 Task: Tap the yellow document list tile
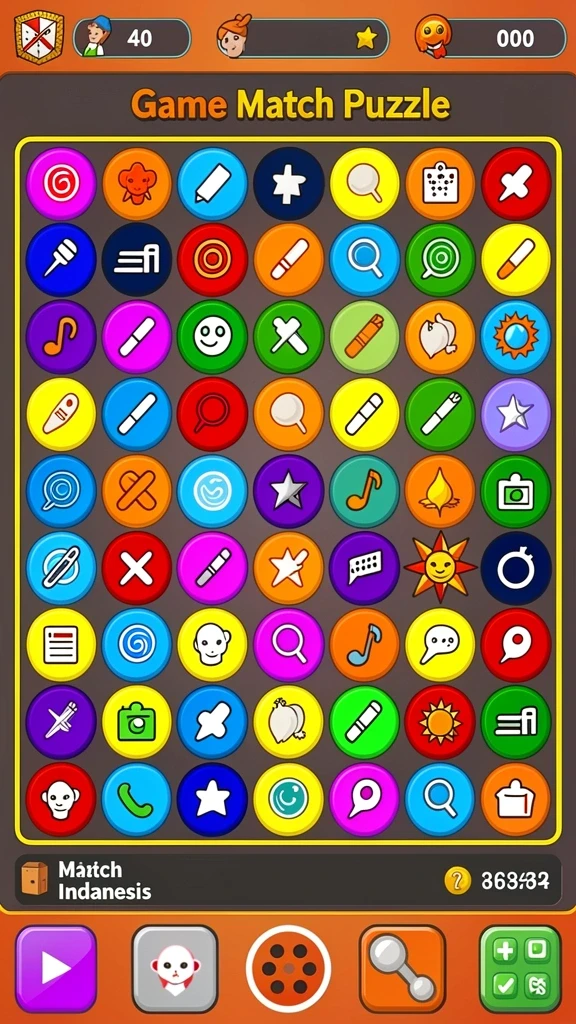pos(61,644)
